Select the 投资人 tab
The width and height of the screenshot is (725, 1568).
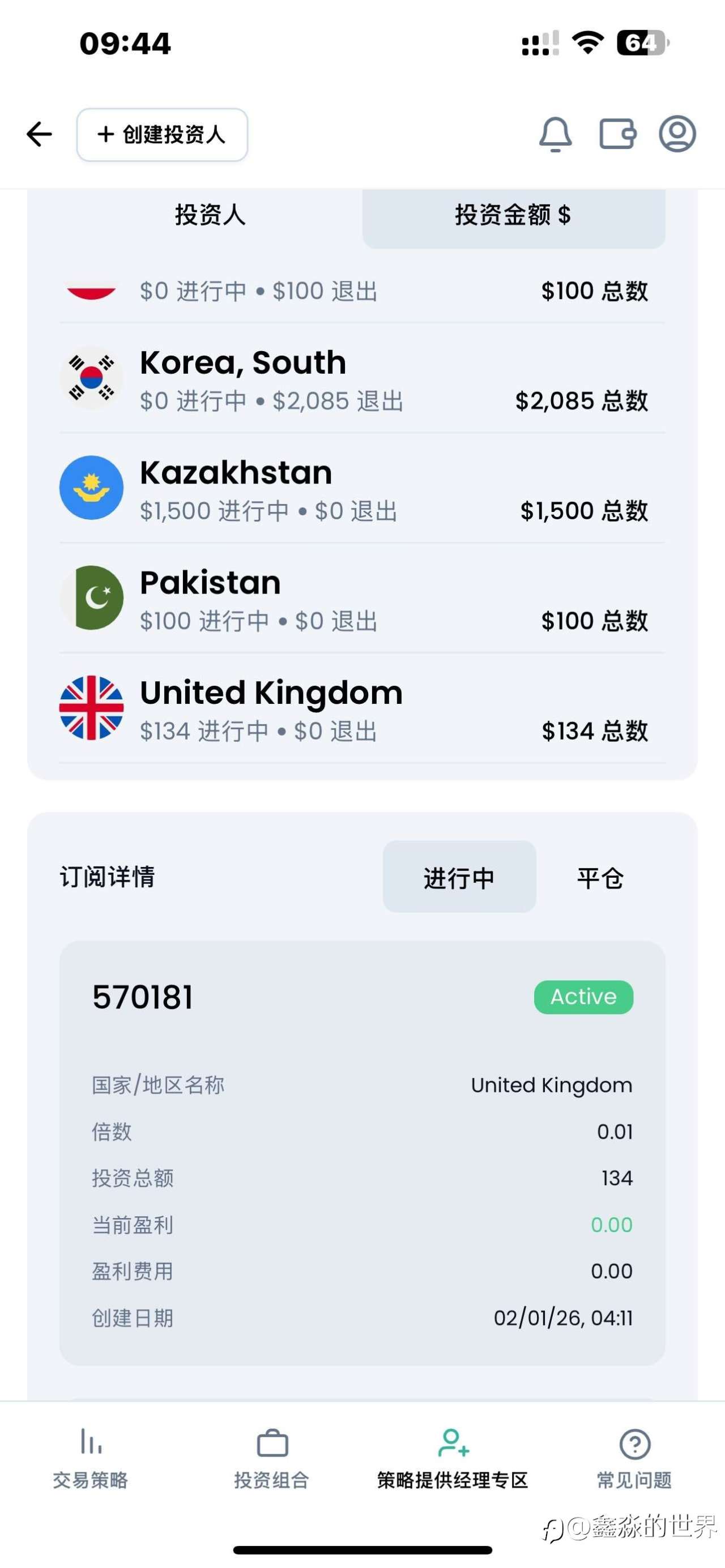pos(210,216)
